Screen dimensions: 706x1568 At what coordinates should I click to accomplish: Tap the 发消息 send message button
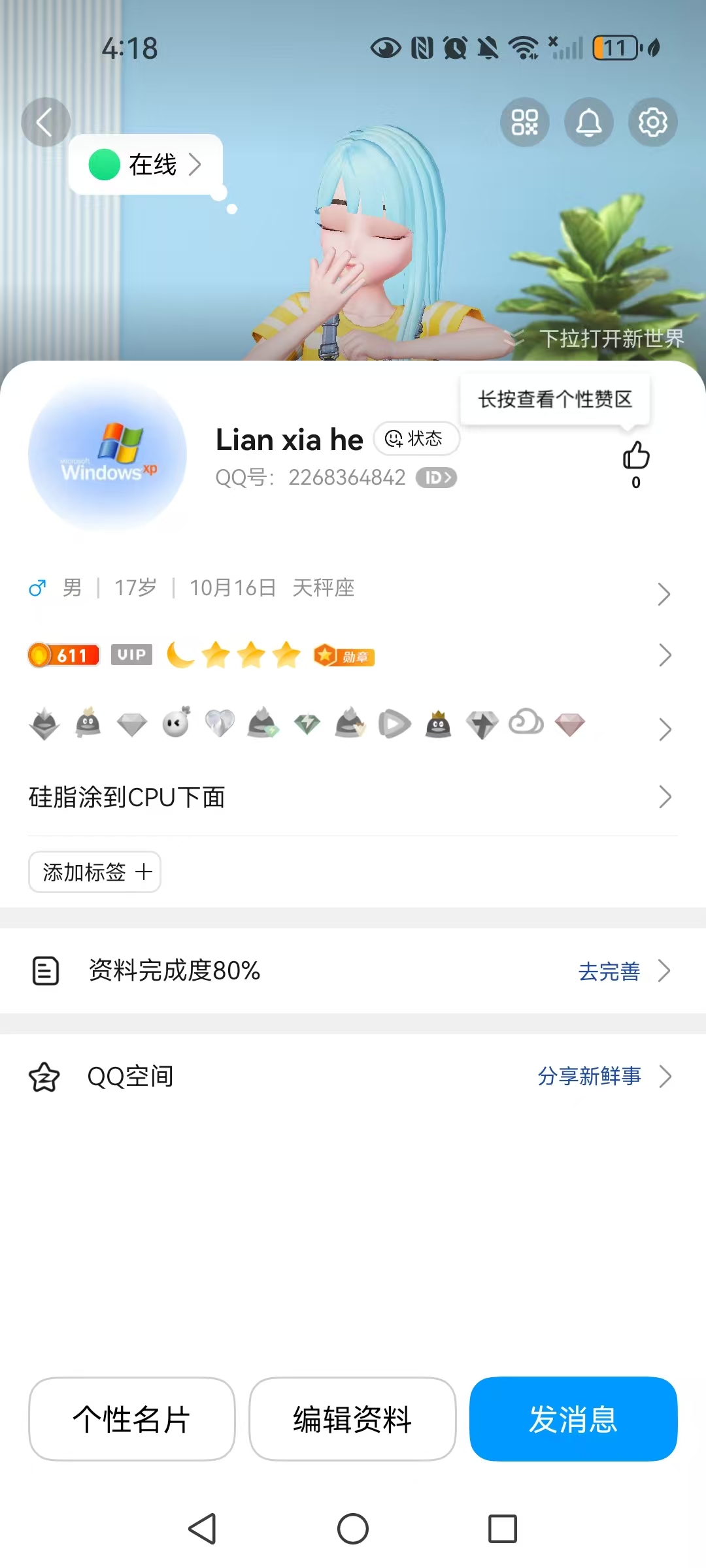573,1419
